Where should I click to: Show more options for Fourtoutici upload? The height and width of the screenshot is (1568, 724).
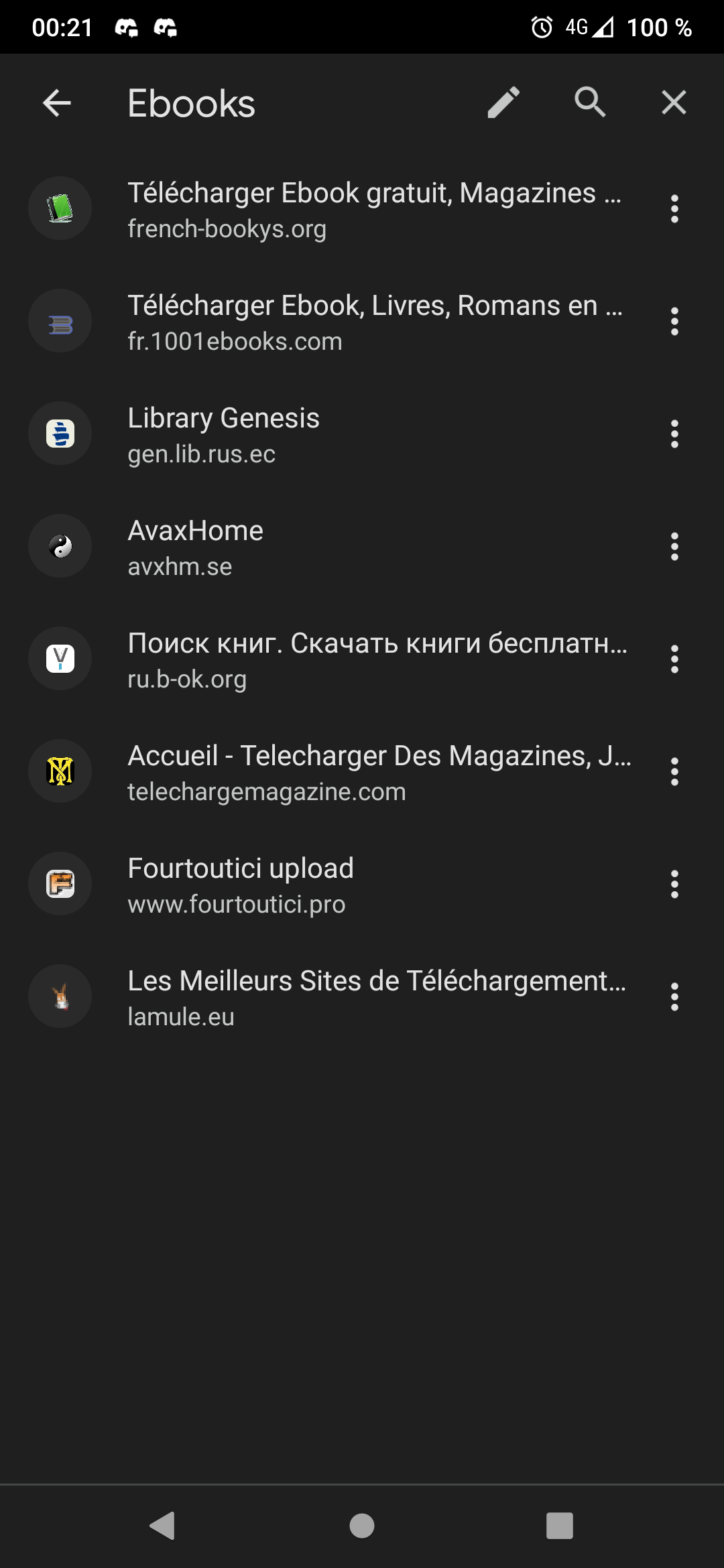pos(674,885)
